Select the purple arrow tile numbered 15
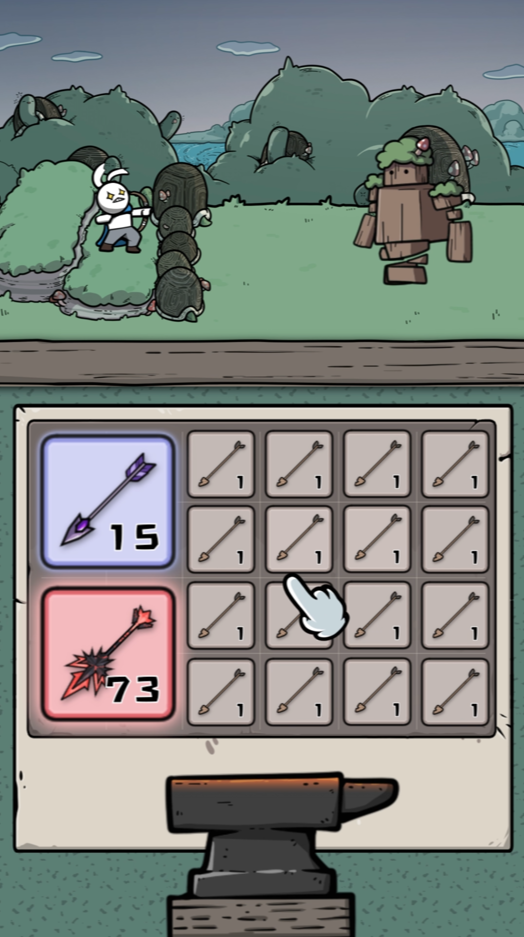 (x=108, y=501)
